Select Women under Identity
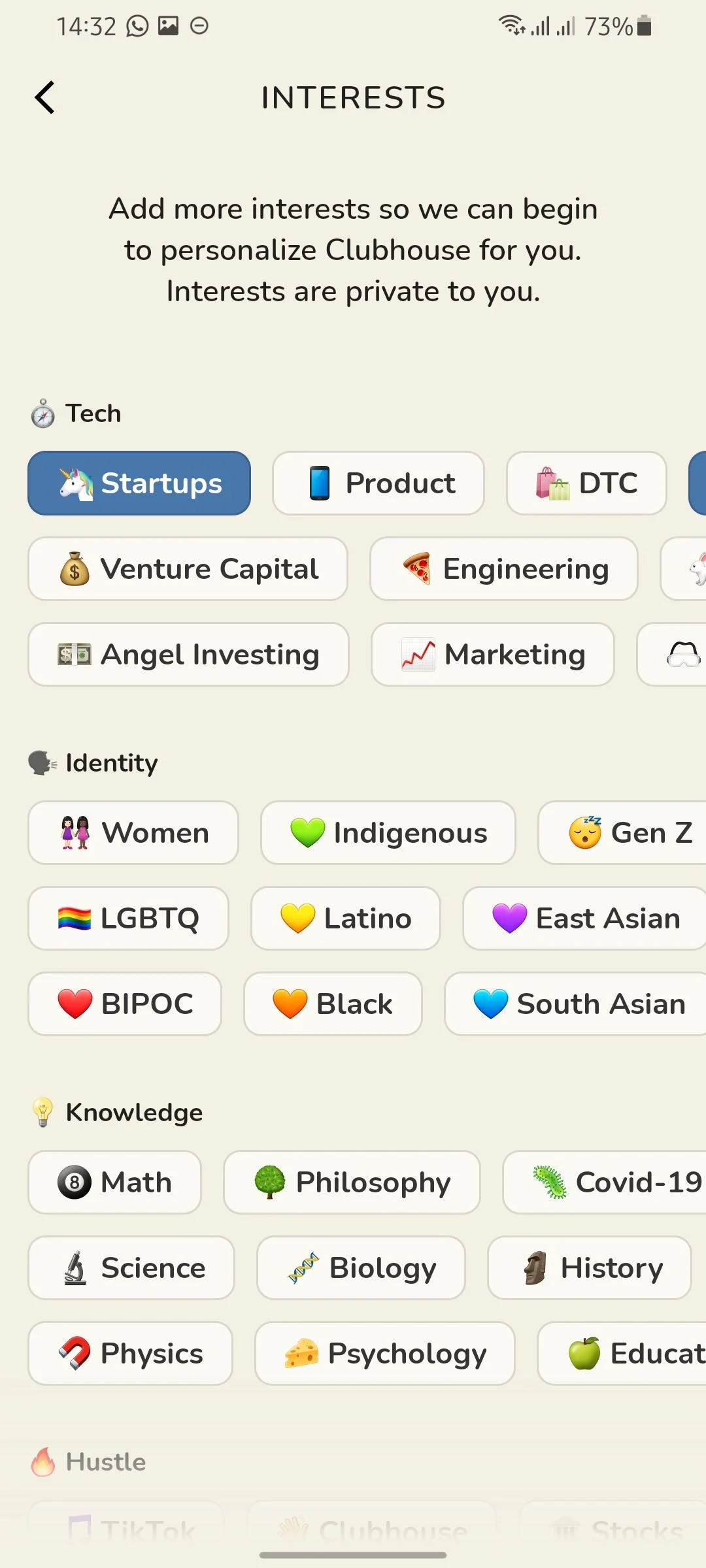The width and height of the screenshot is (706, 1568). click(133, 833)
